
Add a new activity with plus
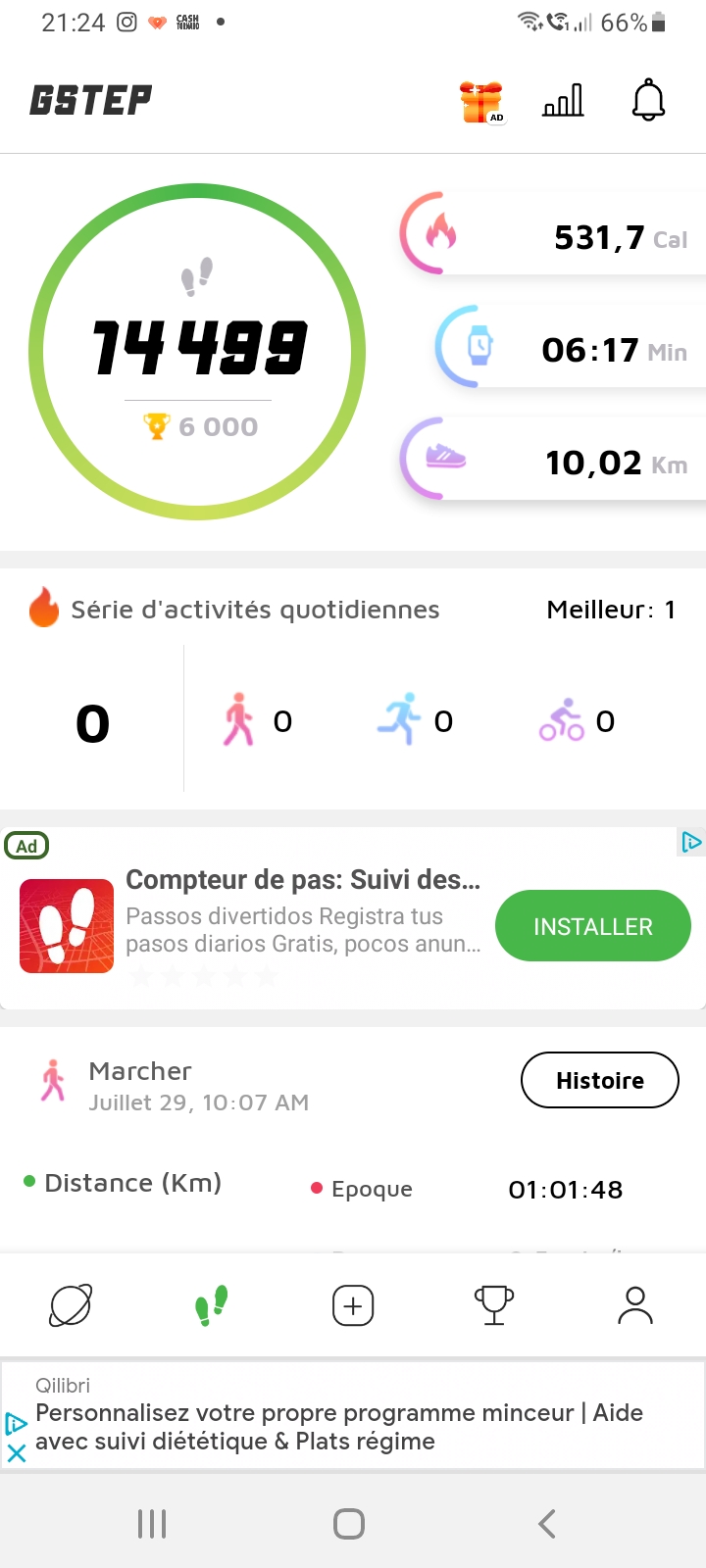coord(353,1305)
